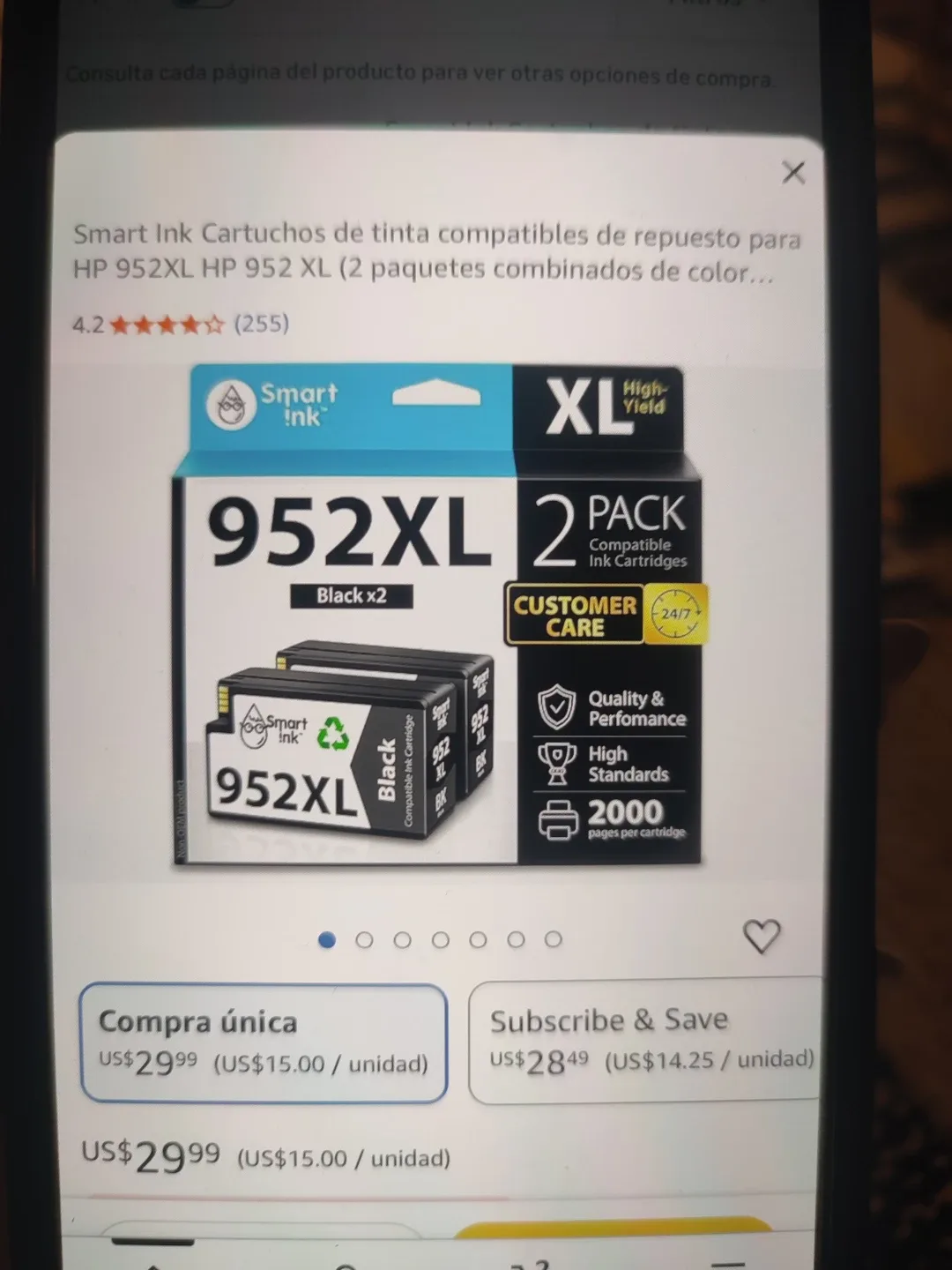952x1270 pixels.
Task: Open the Smart Ink 952XL product image
Action: point(438,616)
